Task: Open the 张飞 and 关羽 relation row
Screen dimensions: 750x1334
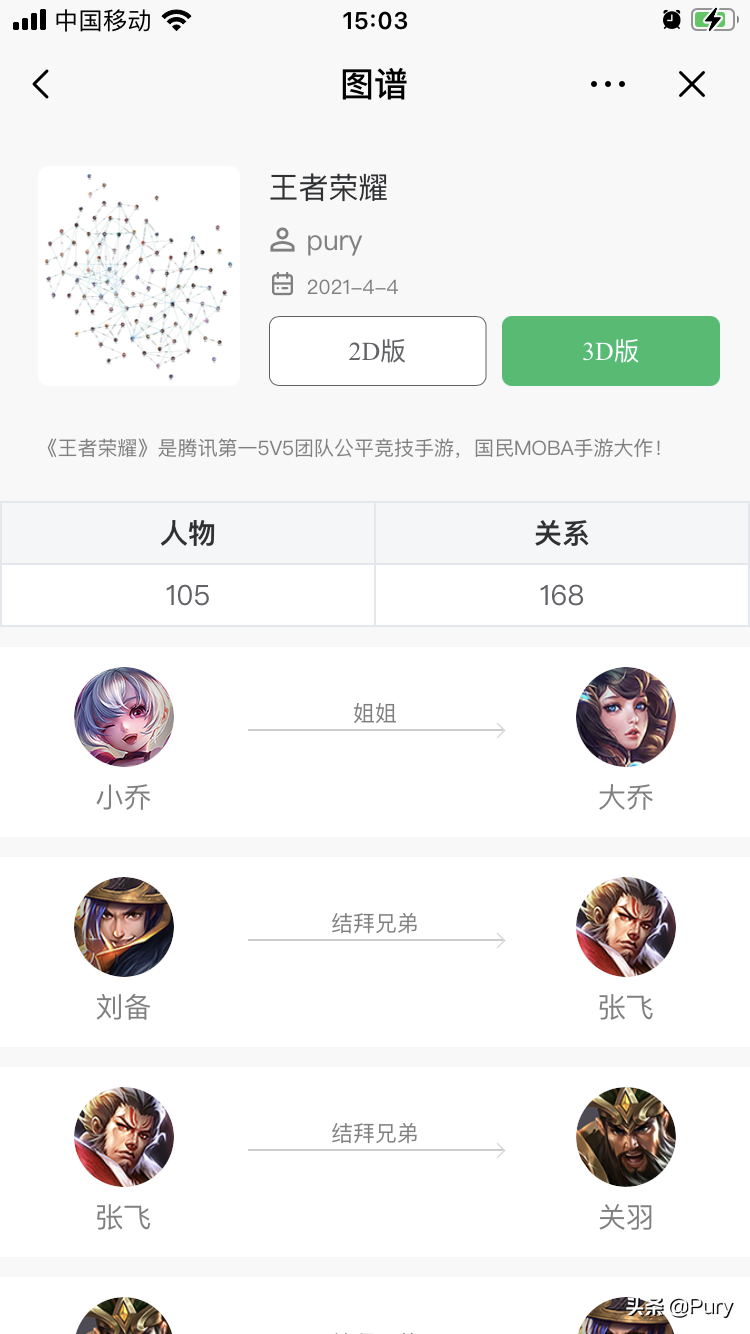Action: (x=375, y=1161)
